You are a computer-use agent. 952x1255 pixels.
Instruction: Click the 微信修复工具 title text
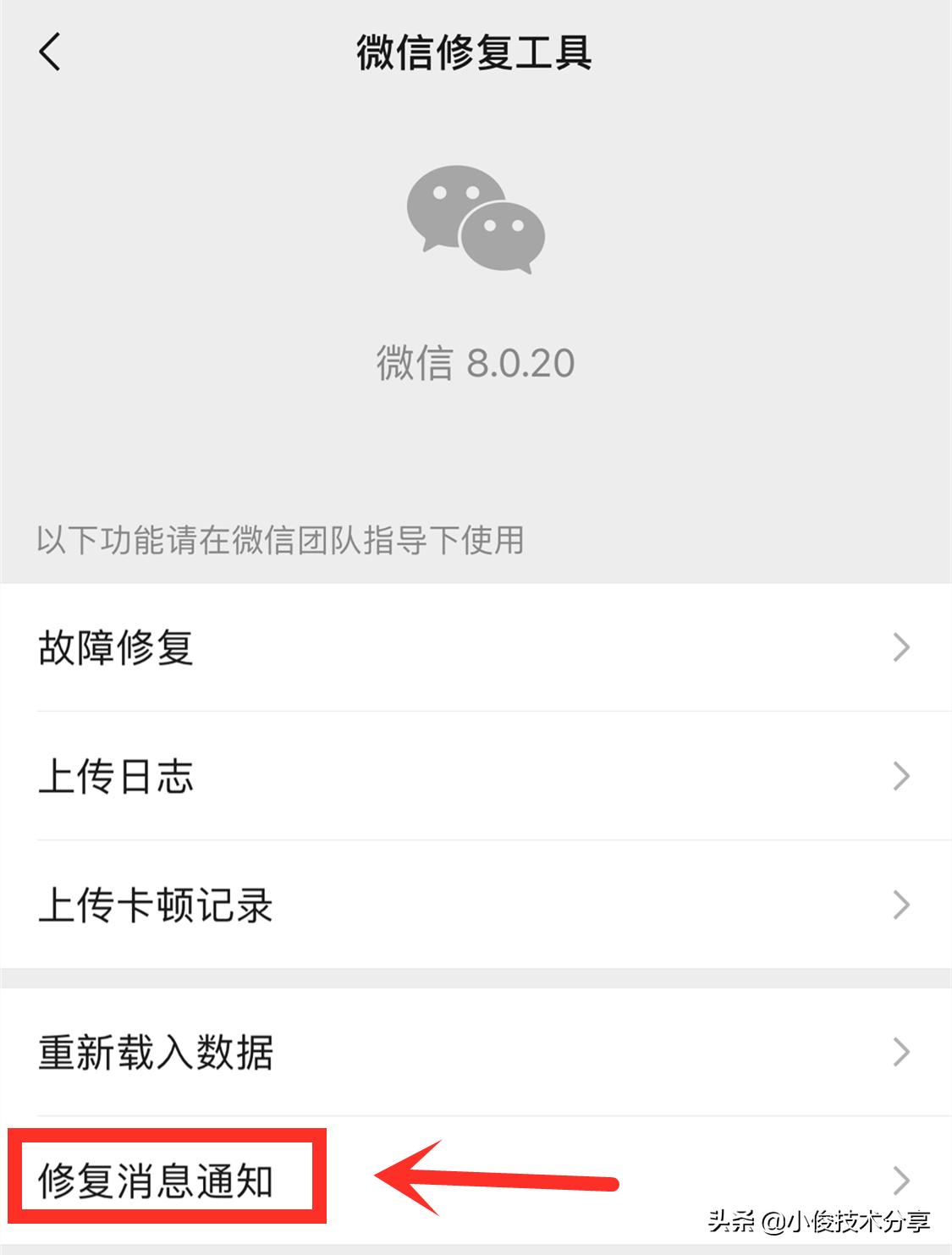coord(476,51)
